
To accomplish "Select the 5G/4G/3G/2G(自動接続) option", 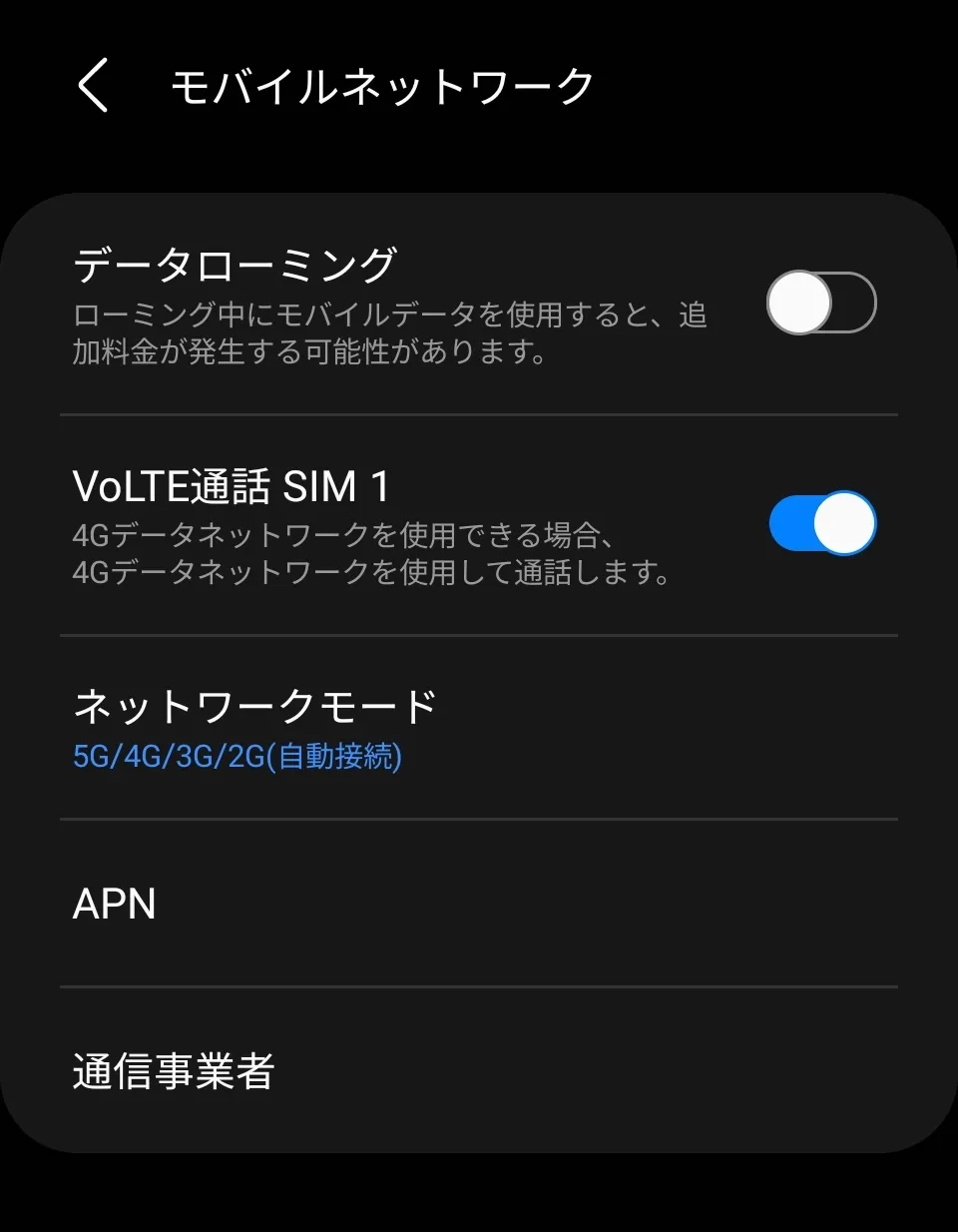I will click(236, 758).
